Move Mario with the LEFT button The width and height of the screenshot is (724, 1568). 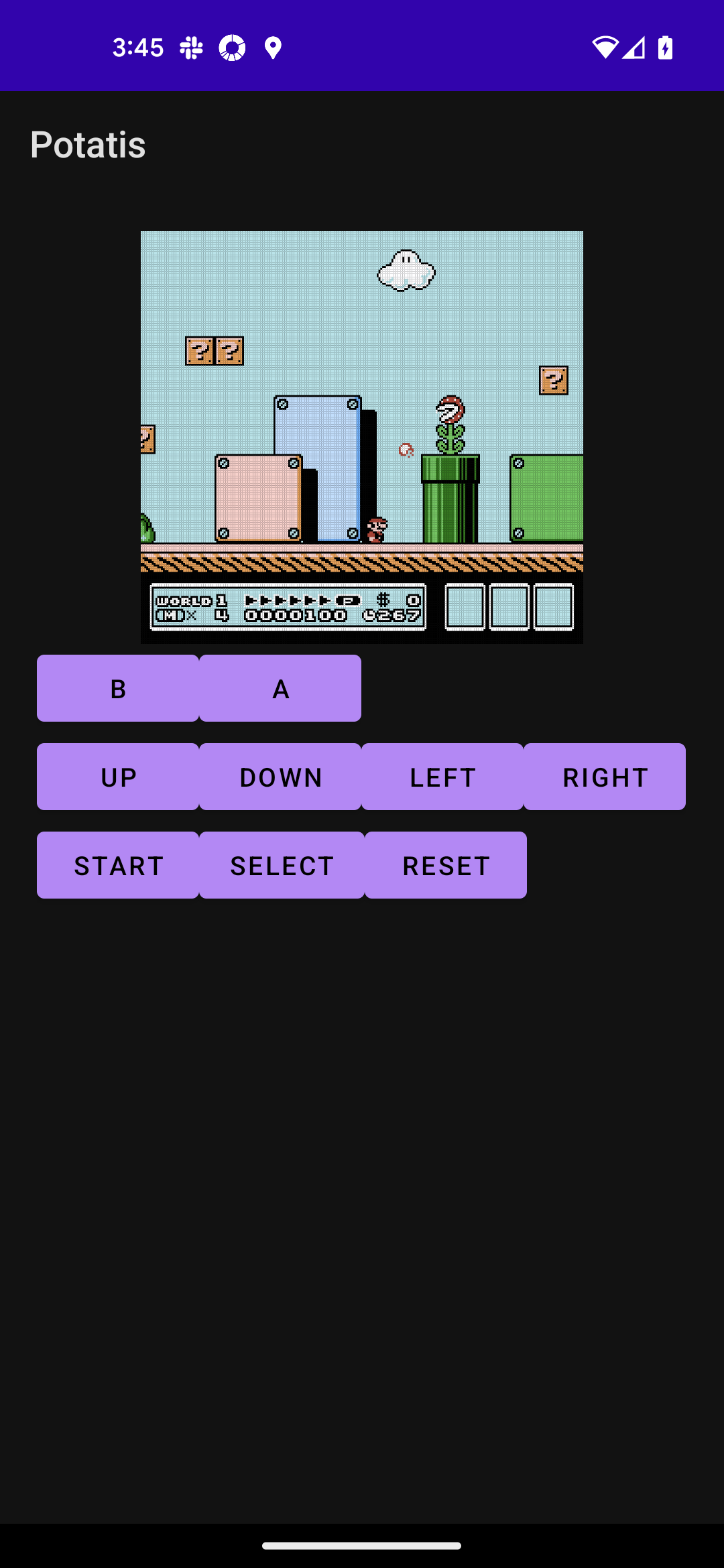[442, 777]
